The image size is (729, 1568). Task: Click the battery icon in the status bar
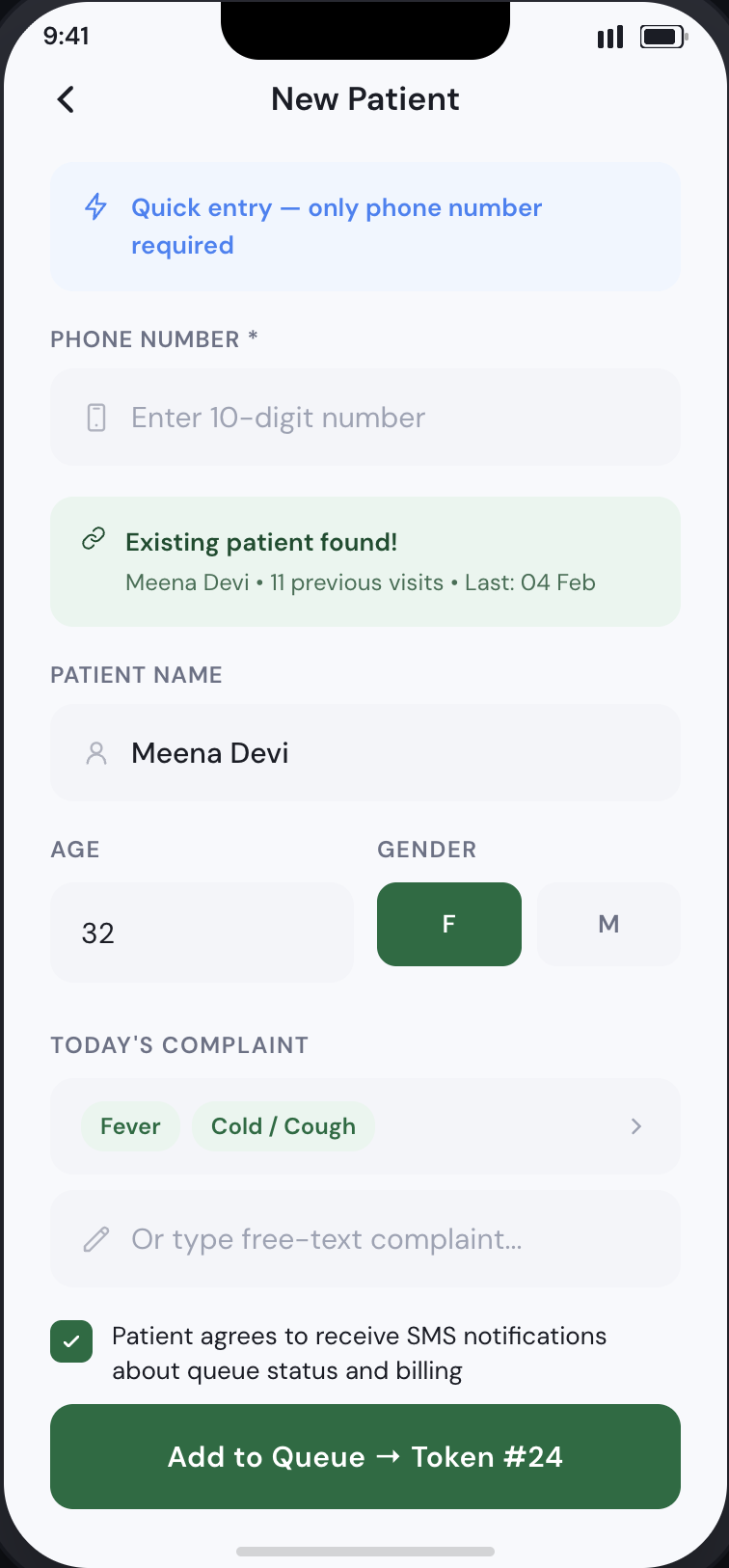tap(662, 36)
